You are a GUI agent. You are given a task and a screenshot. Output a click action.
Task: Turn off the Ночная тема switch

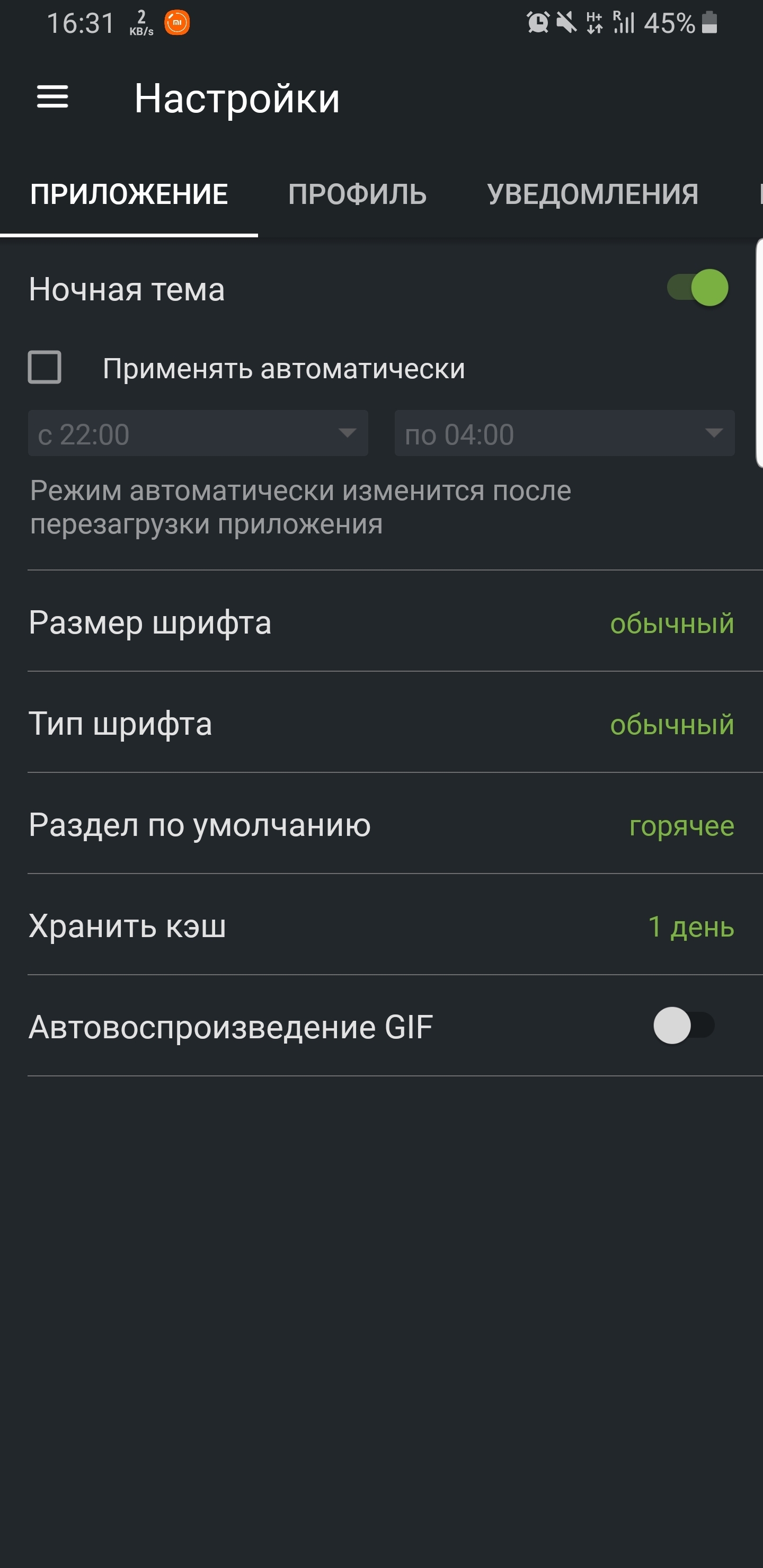click(698, 288)
